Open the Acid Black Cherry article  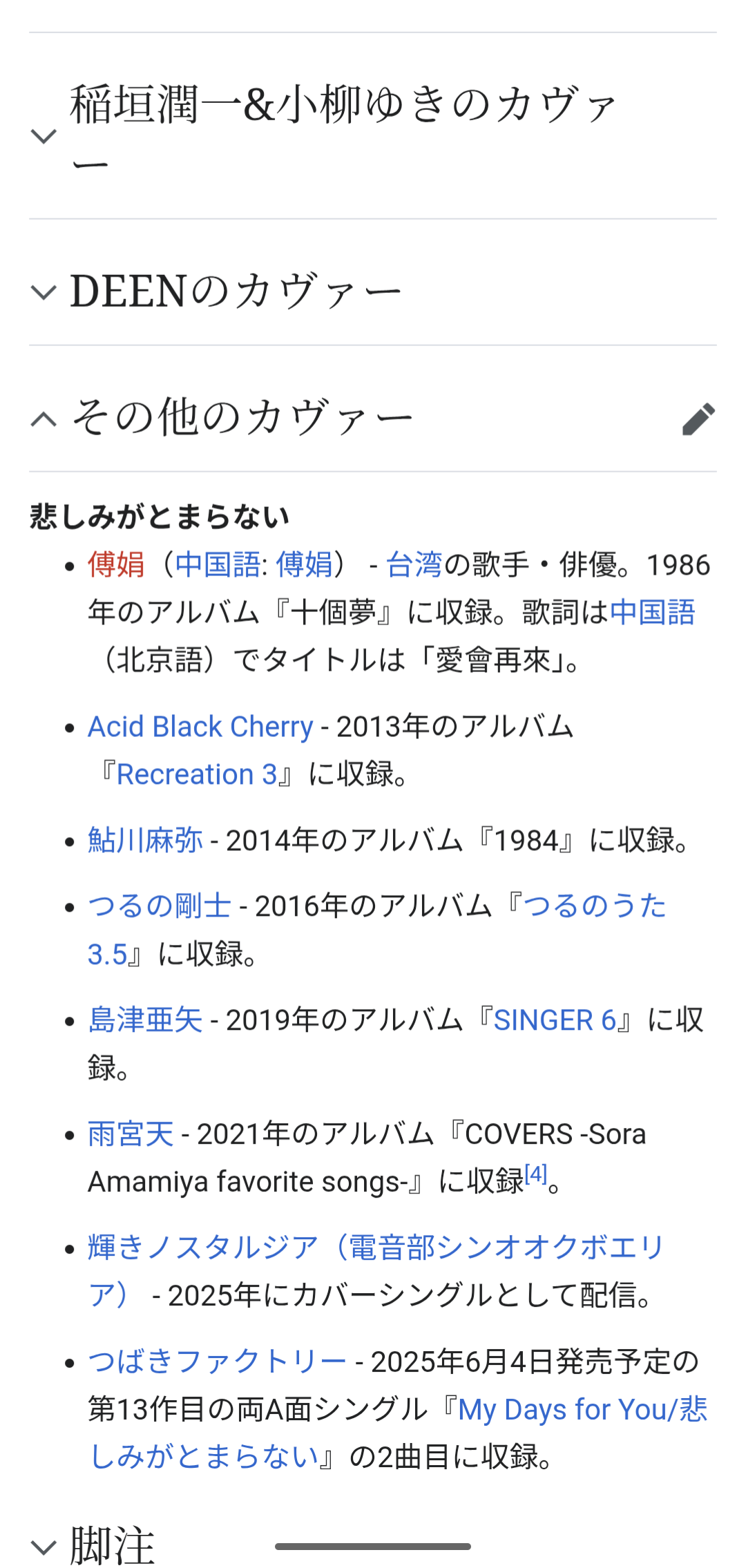click(200, 727)
